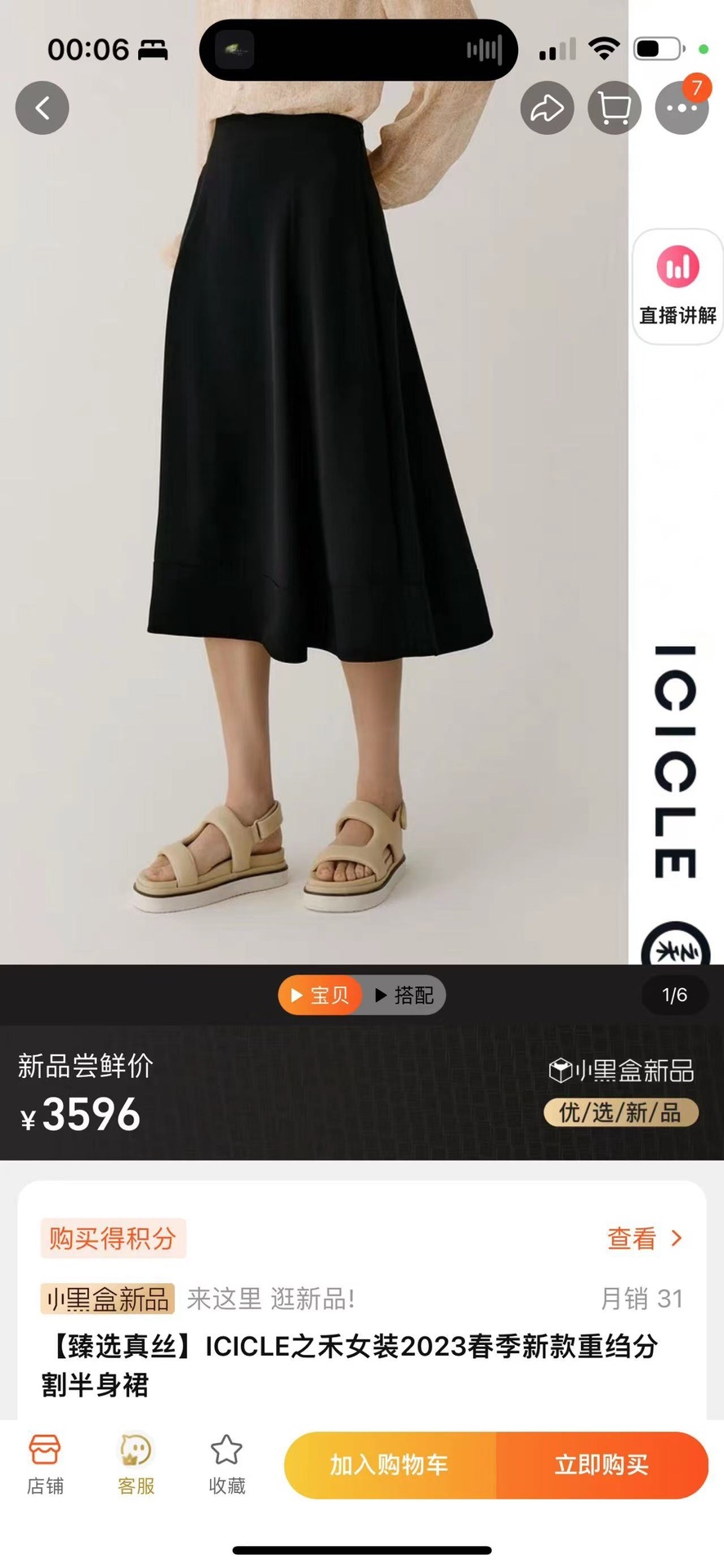This screenshot has height=1568, width=724.
Task: Switch to the 宝贝 media tab
Action: click(x=320, y=995)
